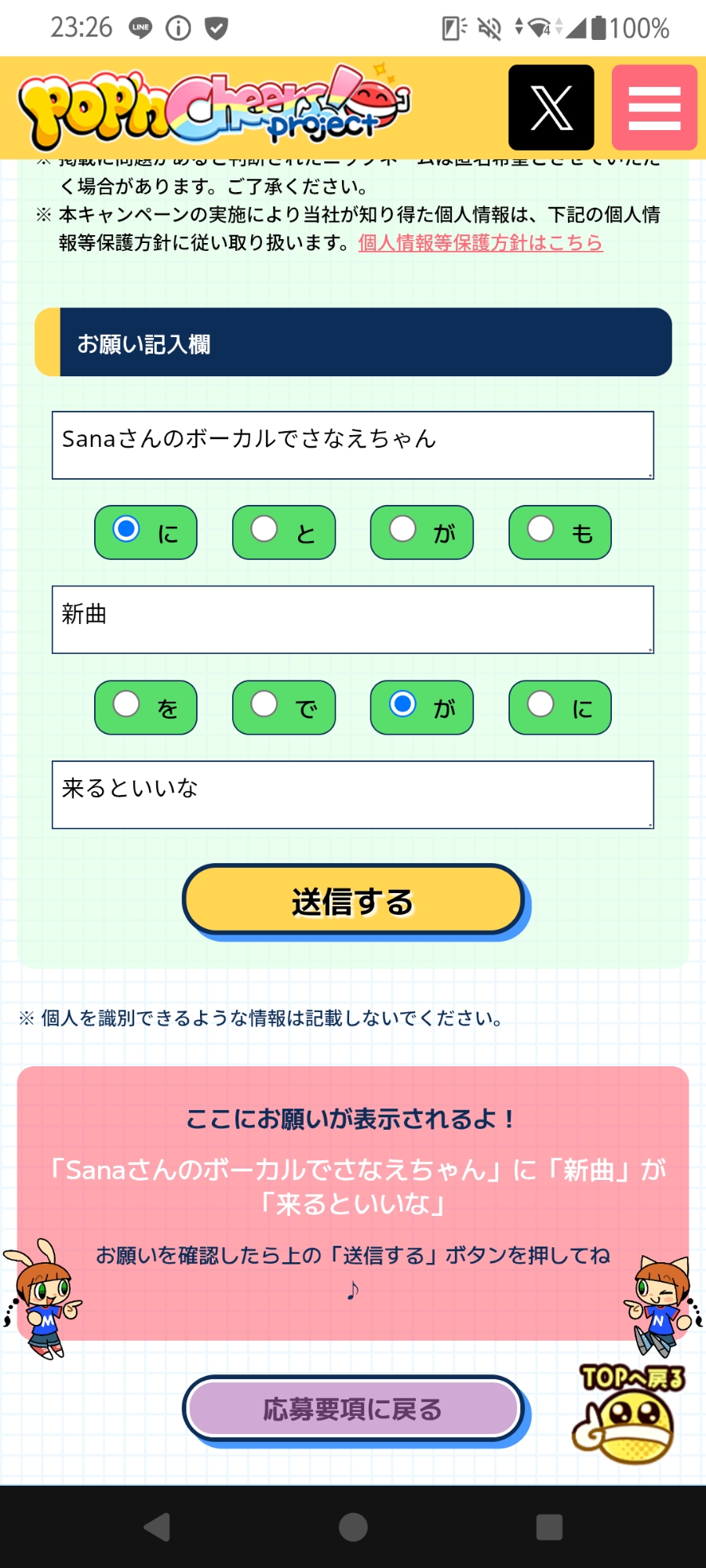Open the Pop'n Cheers project logo home link
Image resolution: width=706 pixels, height=1568 pixels.
[x=212, y=107]
